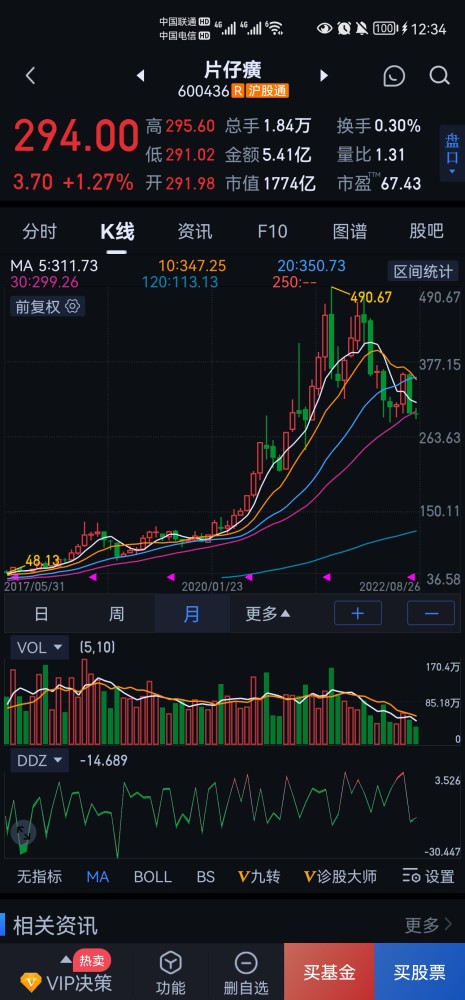Jump to the previous stock arrow
Screen dimensions: 465x1000
click(140, 76)
